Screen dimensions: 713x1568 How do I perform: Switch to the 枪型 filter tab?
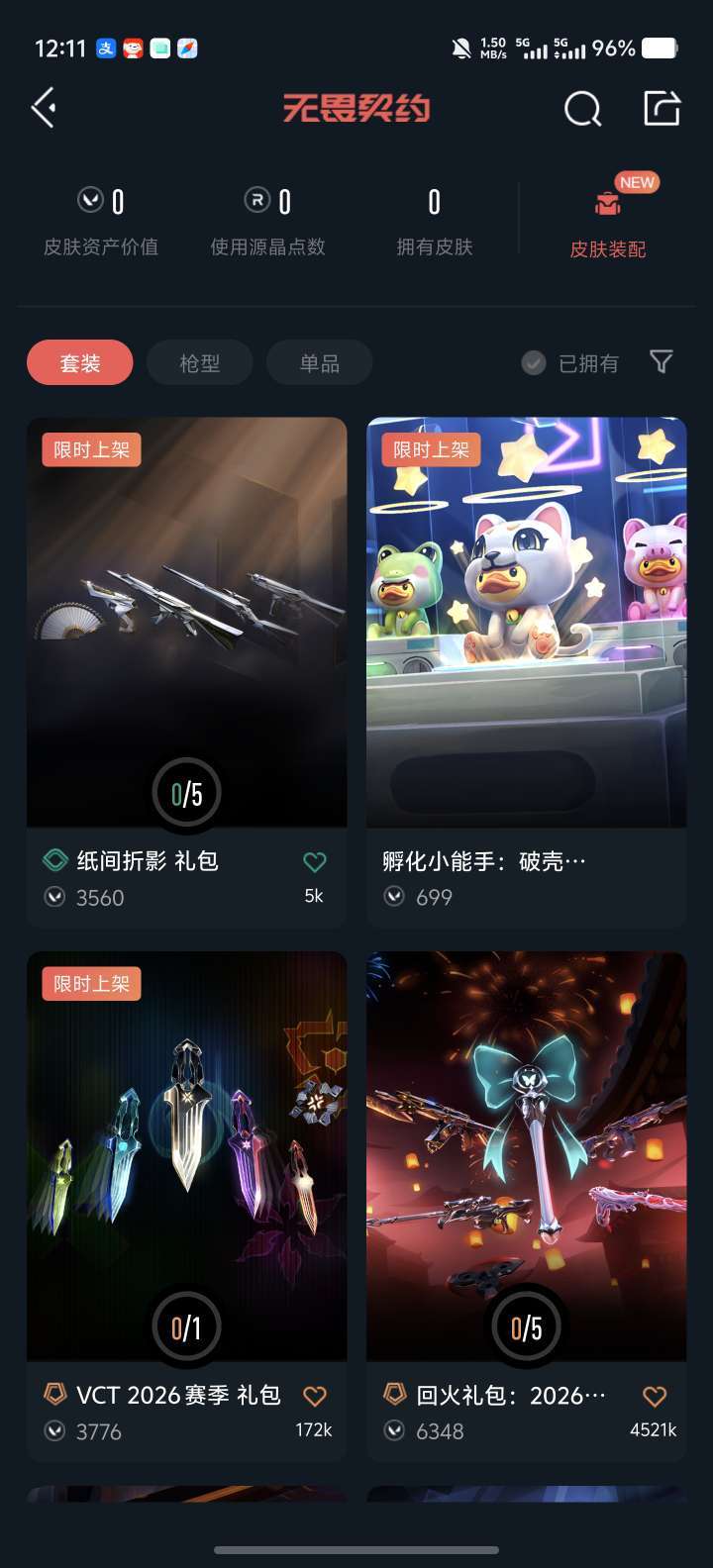(199, 362)
